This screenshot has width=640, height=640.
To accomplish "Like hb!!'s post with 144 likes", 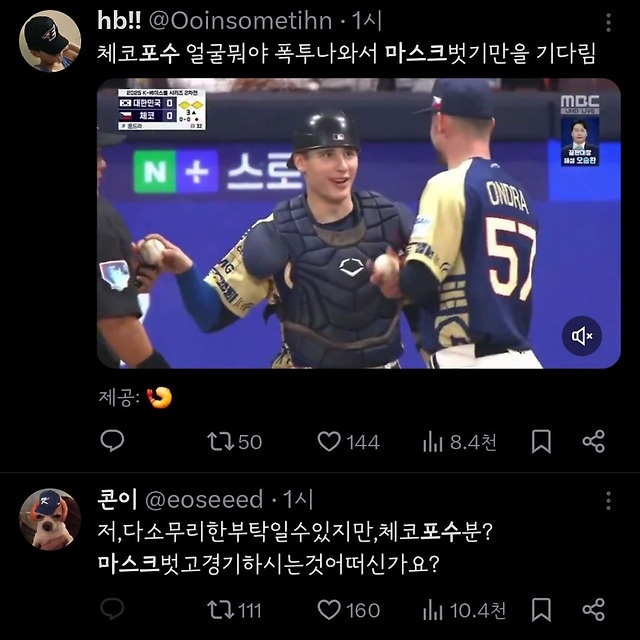I will [x=348, y=441].
